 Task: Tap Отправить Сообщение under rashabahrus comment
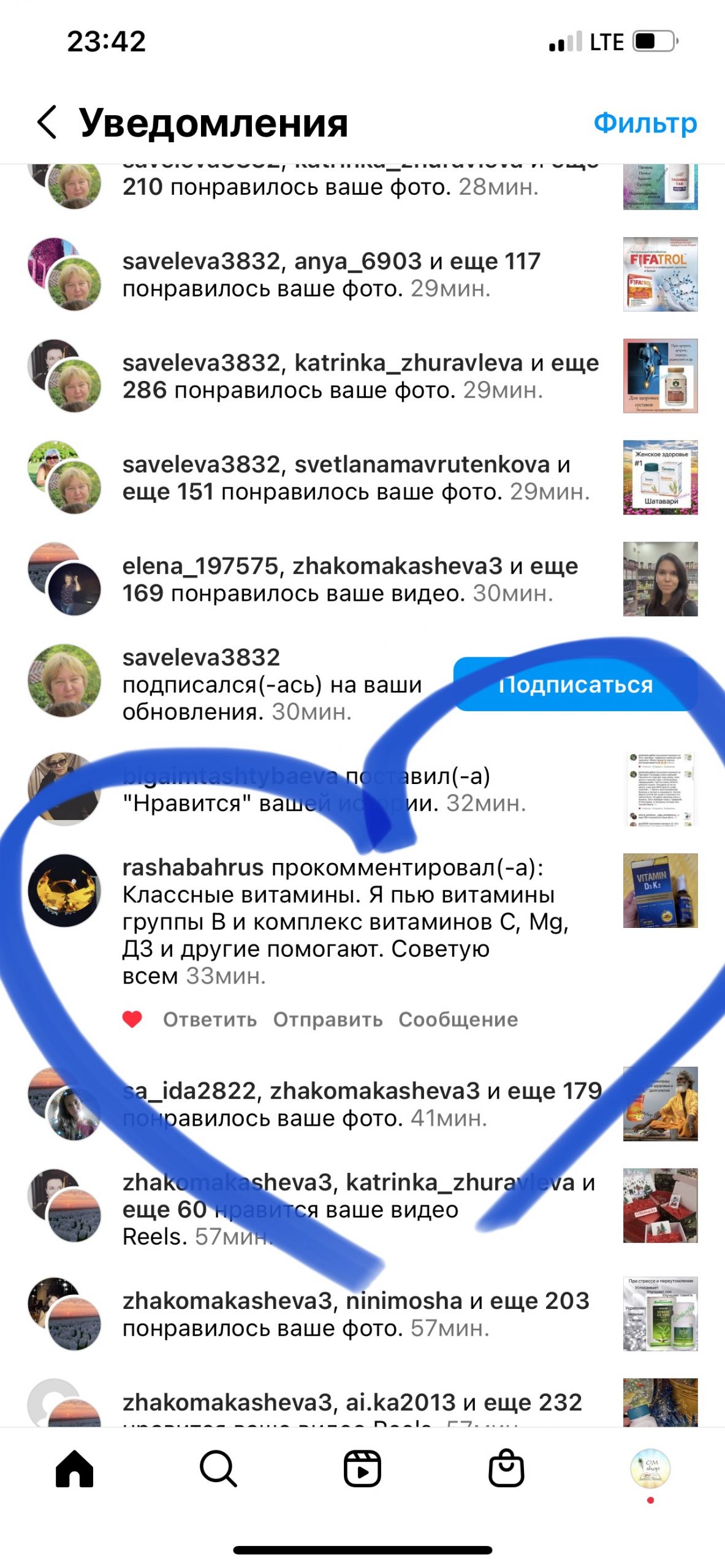(x=395, y=1019)
